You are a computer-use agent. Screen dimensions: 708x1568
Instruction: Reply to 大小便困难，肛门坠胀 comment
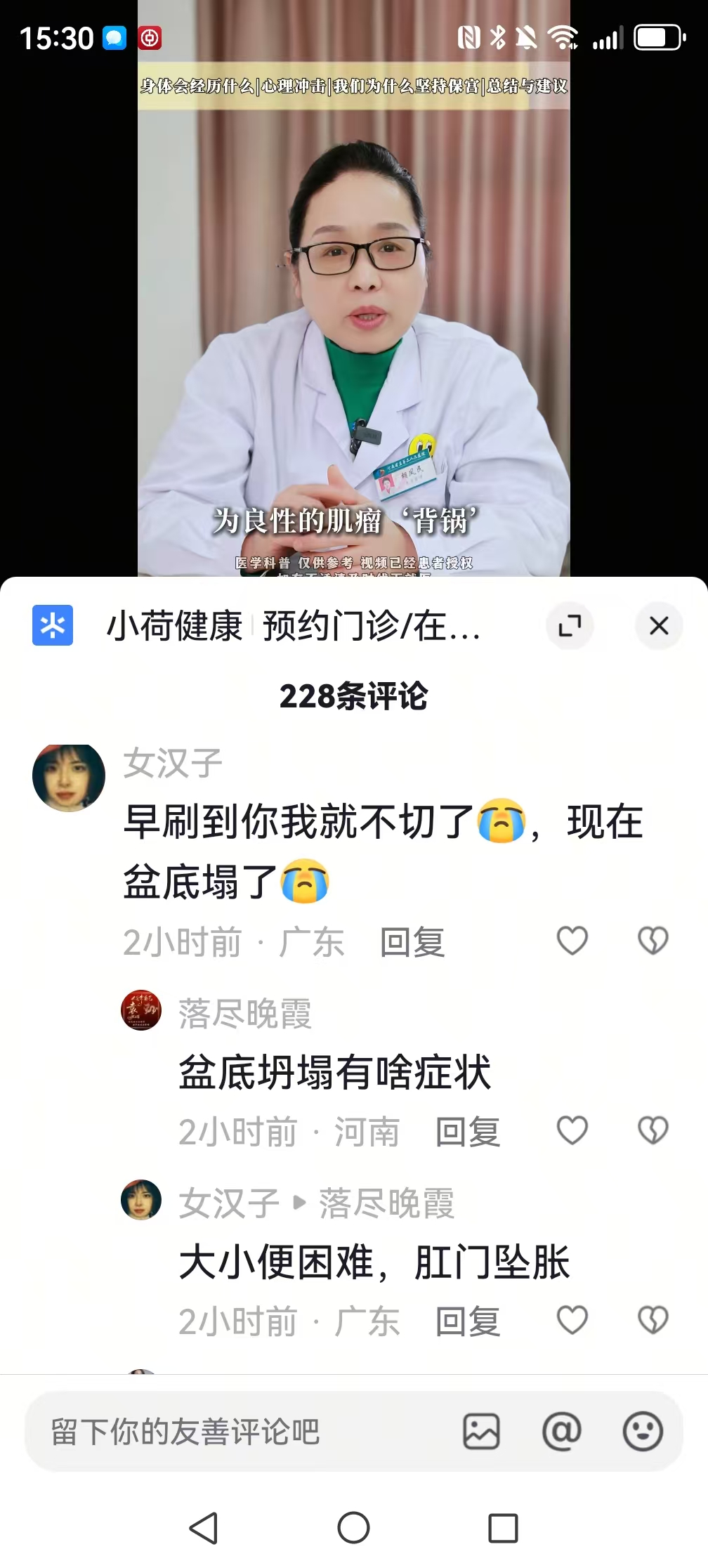tap(467, 1321)
